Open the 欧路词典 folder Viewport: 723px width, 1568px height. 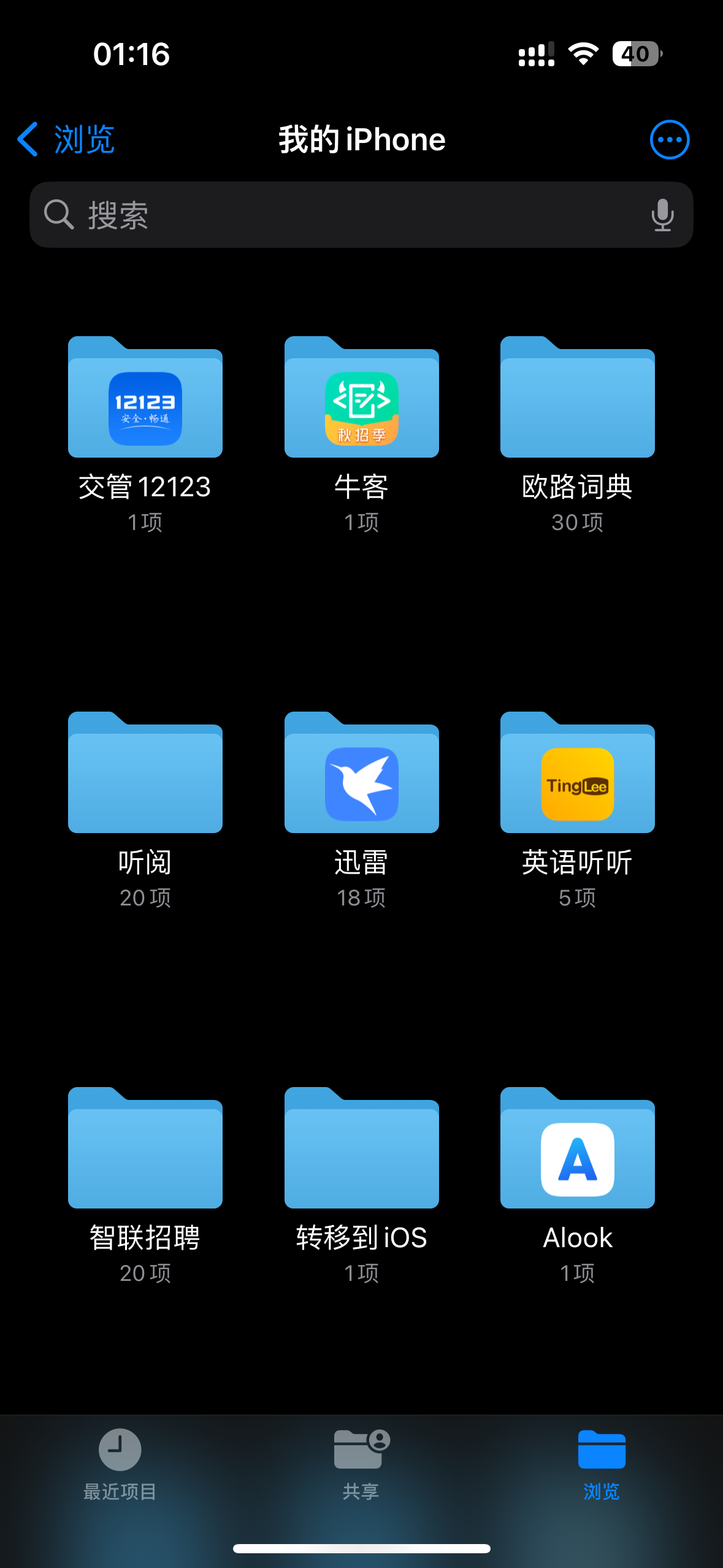[x=577, y=399]
